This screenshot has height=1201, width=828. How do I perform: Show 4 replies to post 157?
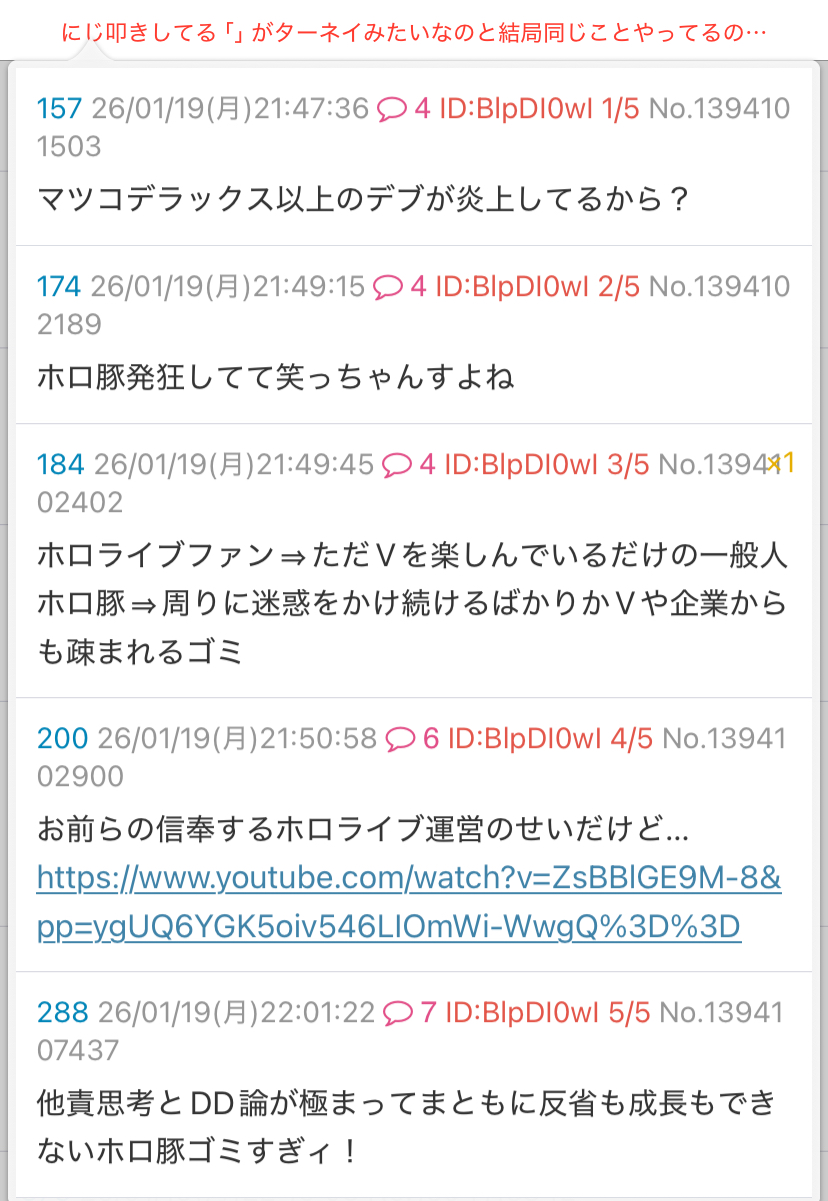pos(404,109)
